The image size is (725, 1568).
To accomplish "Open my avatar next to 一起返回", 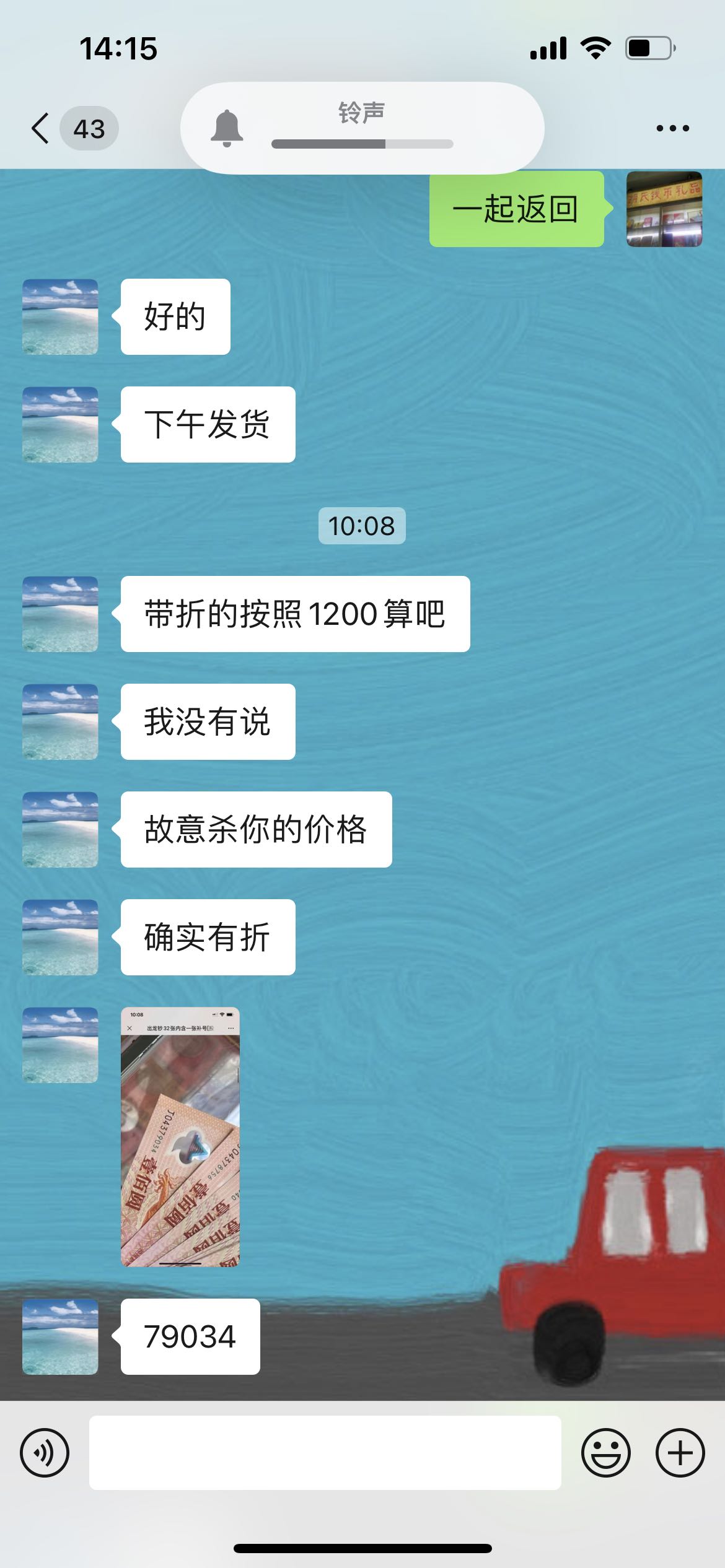I will pos(664,209).
